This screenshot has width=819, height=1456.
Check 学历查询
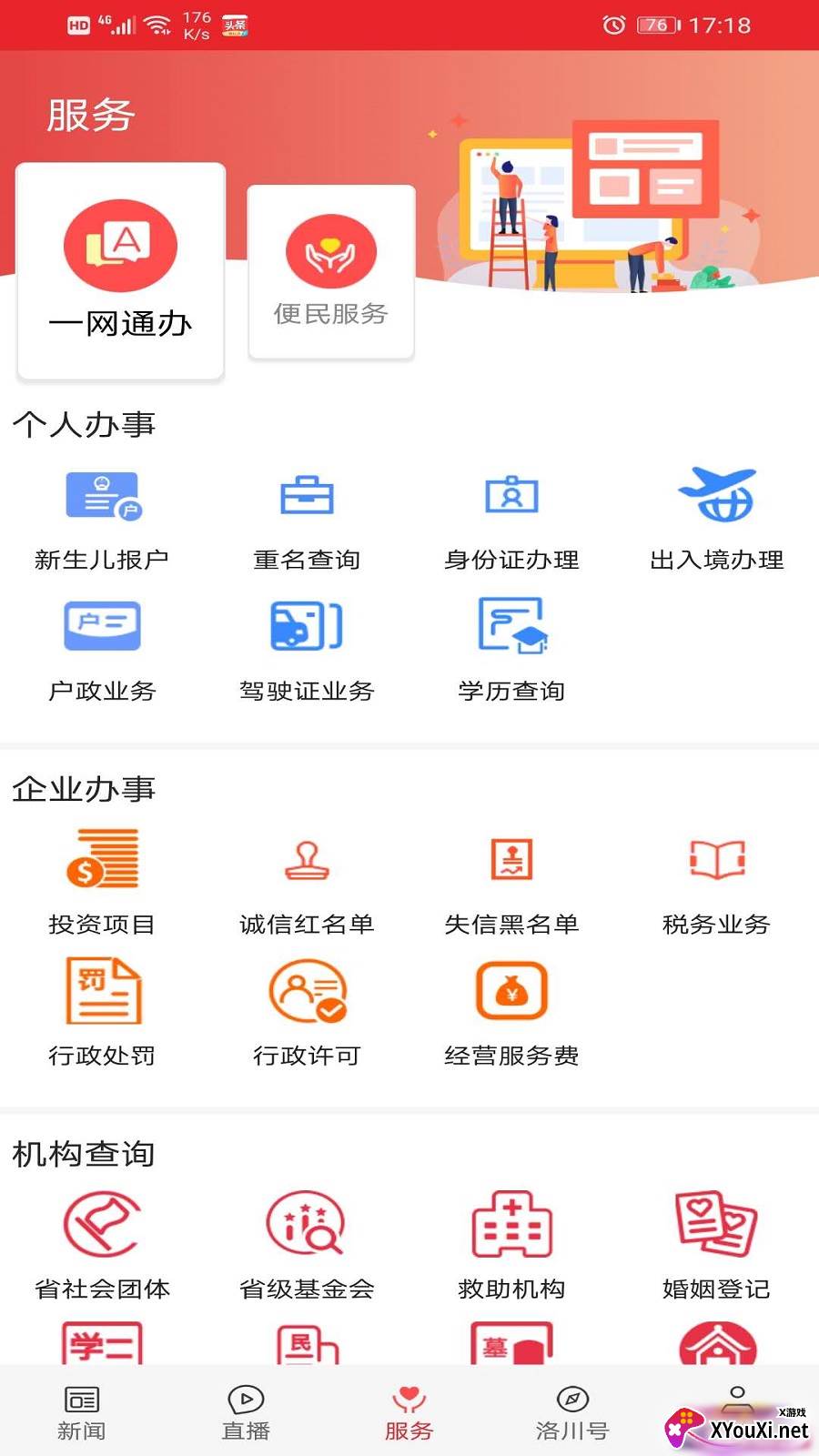(x=511, y=650)
